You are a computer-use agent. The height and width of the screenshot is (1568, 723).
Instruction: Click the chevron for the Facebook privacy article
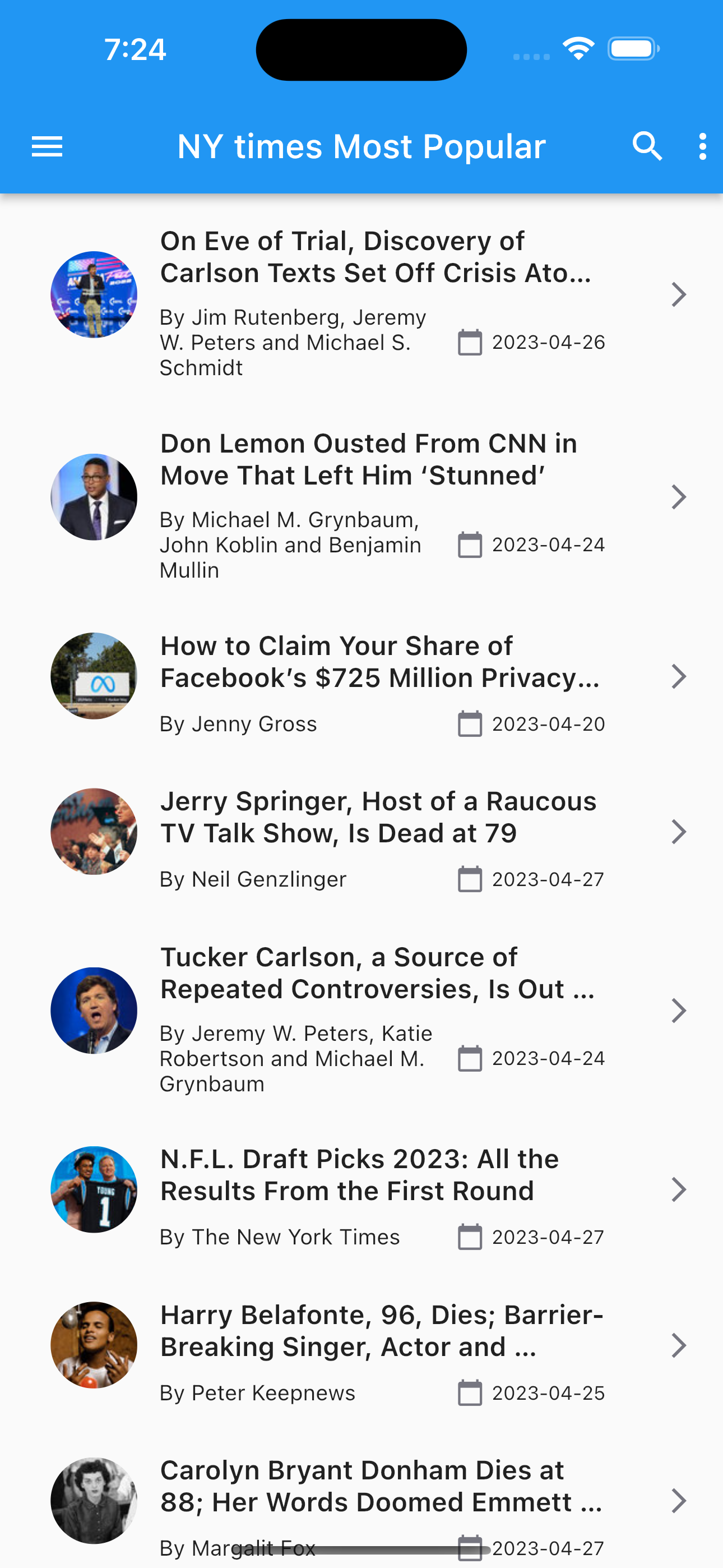680,676
